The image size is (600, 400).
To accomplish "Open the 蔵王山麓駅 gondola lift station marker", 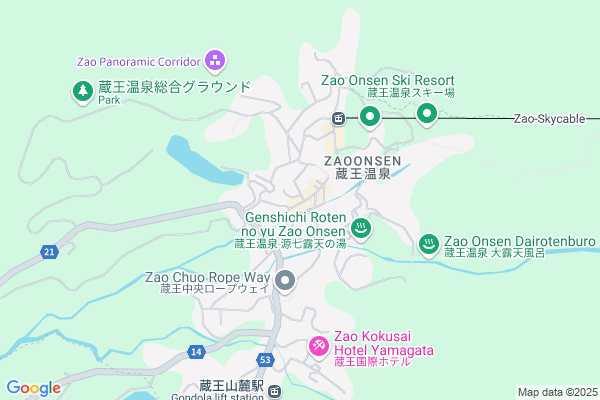I will [275, 391].
